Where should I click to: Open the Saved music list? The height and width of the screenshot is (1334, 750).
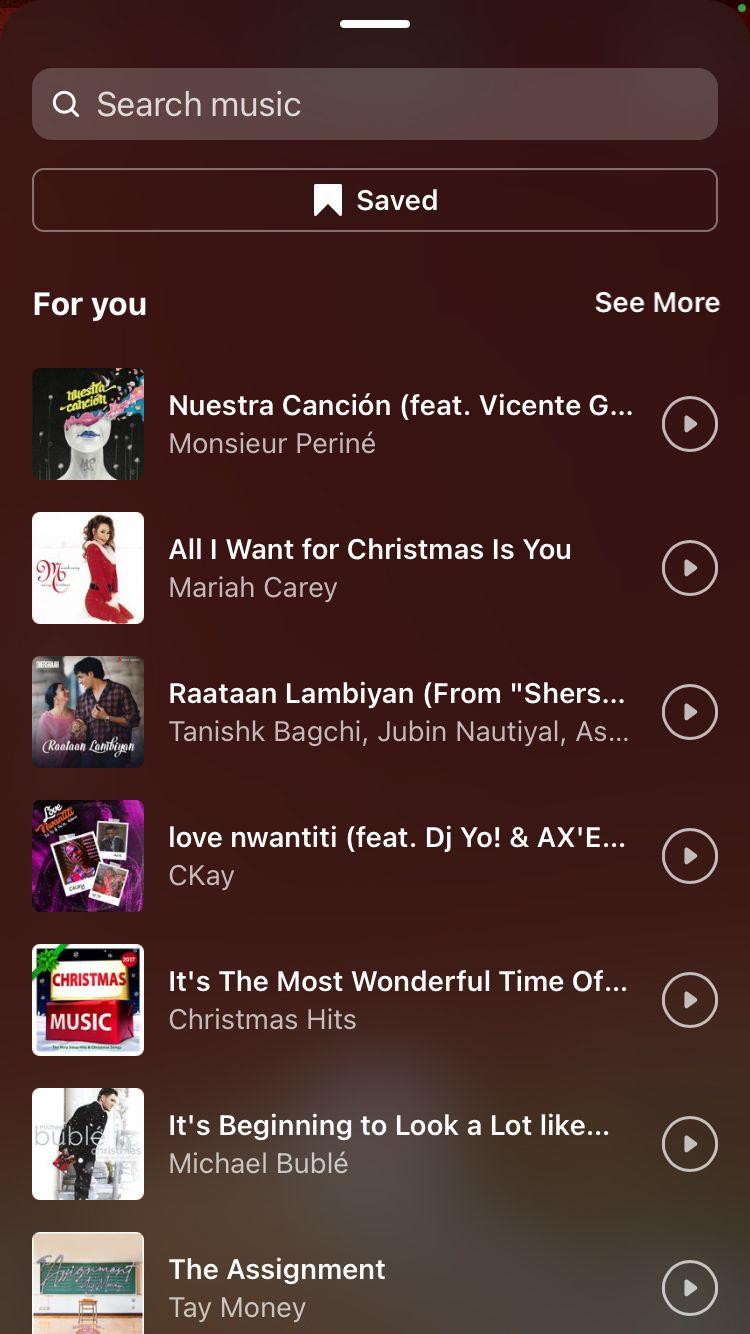(375, 200)
